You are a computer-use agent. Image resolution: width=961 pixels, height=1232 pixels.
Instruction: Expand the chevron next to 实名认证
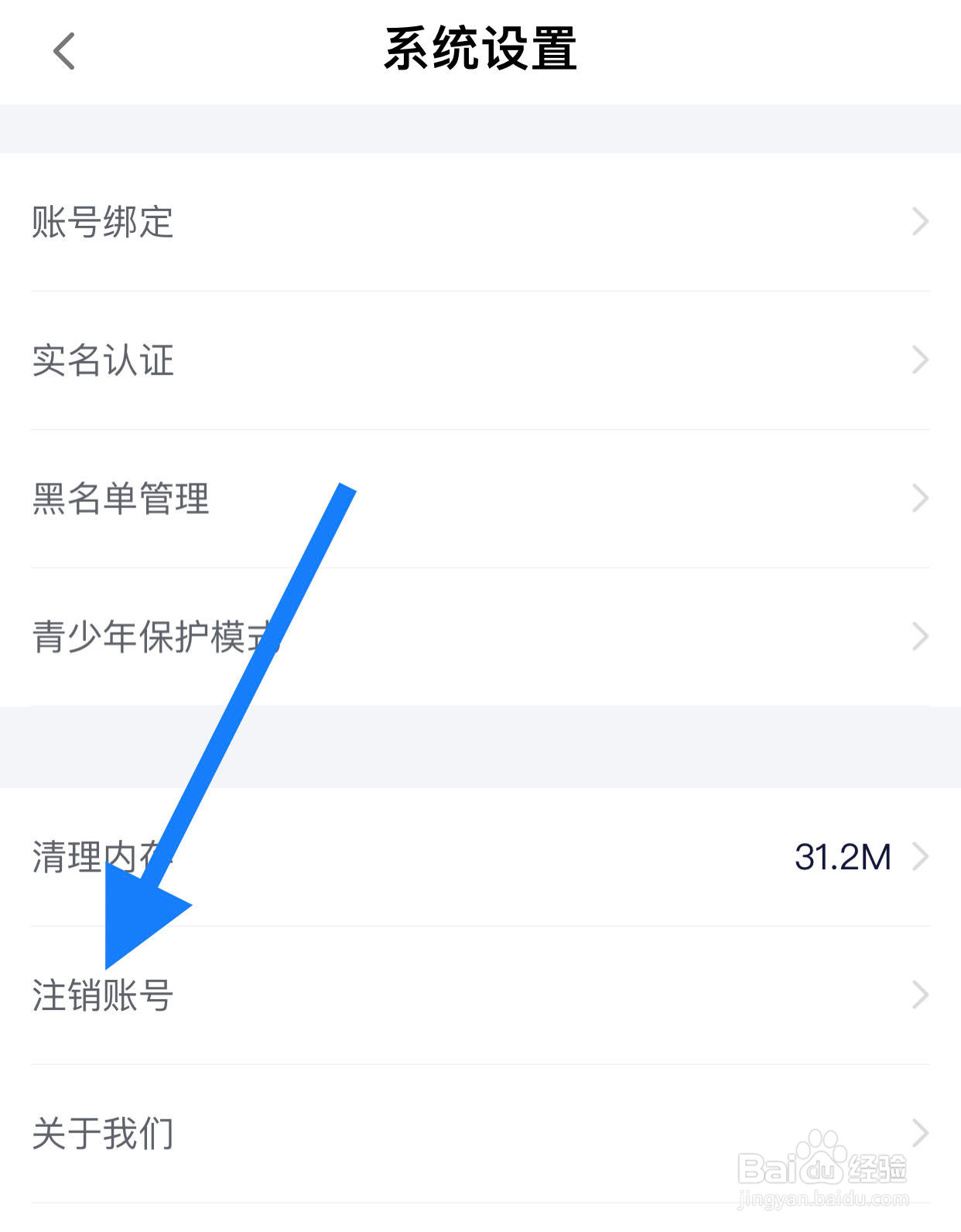[x=920, y=360]
